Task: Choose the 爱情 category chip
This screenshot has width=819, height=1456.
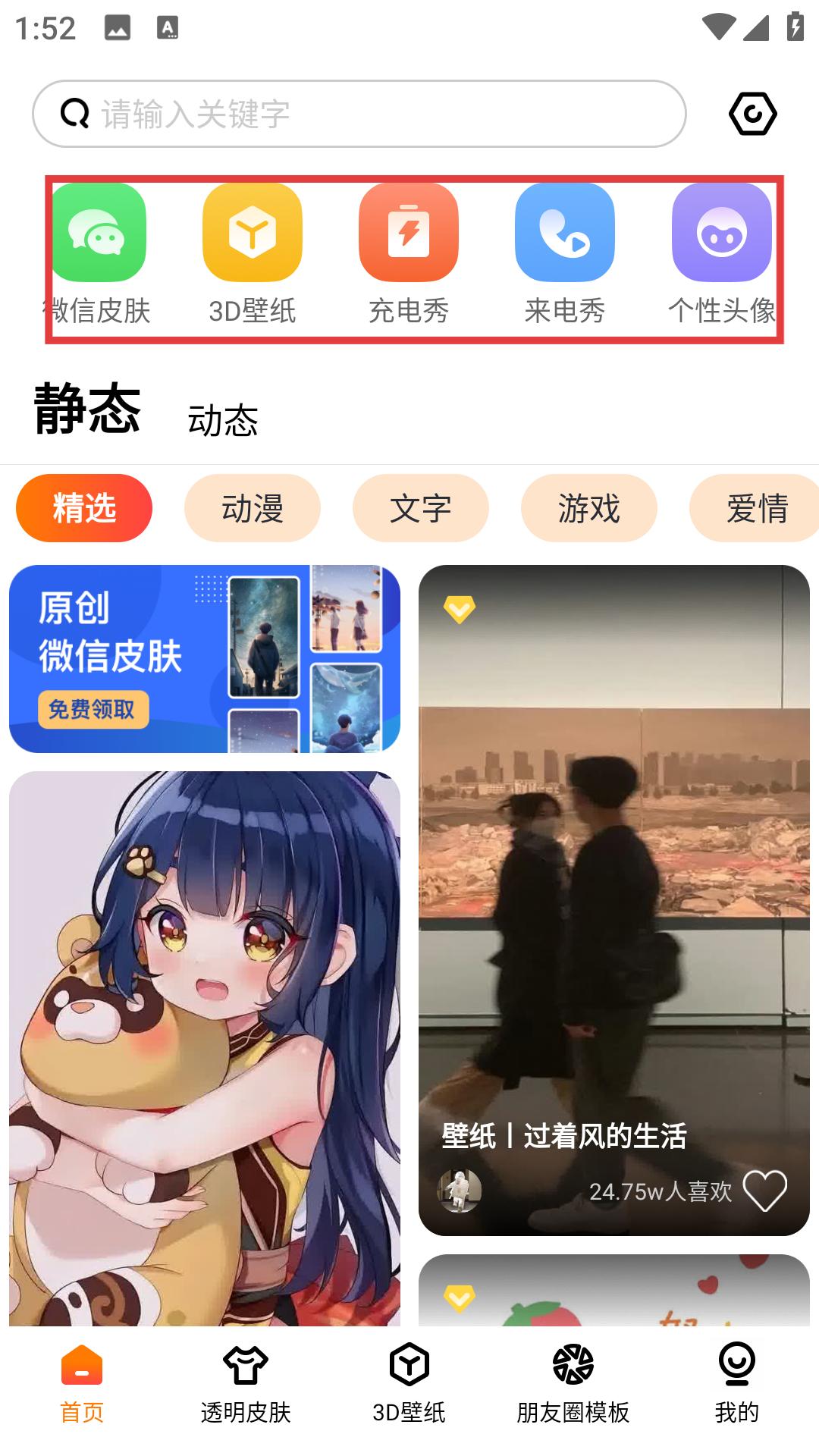Action: click(755, 508)
